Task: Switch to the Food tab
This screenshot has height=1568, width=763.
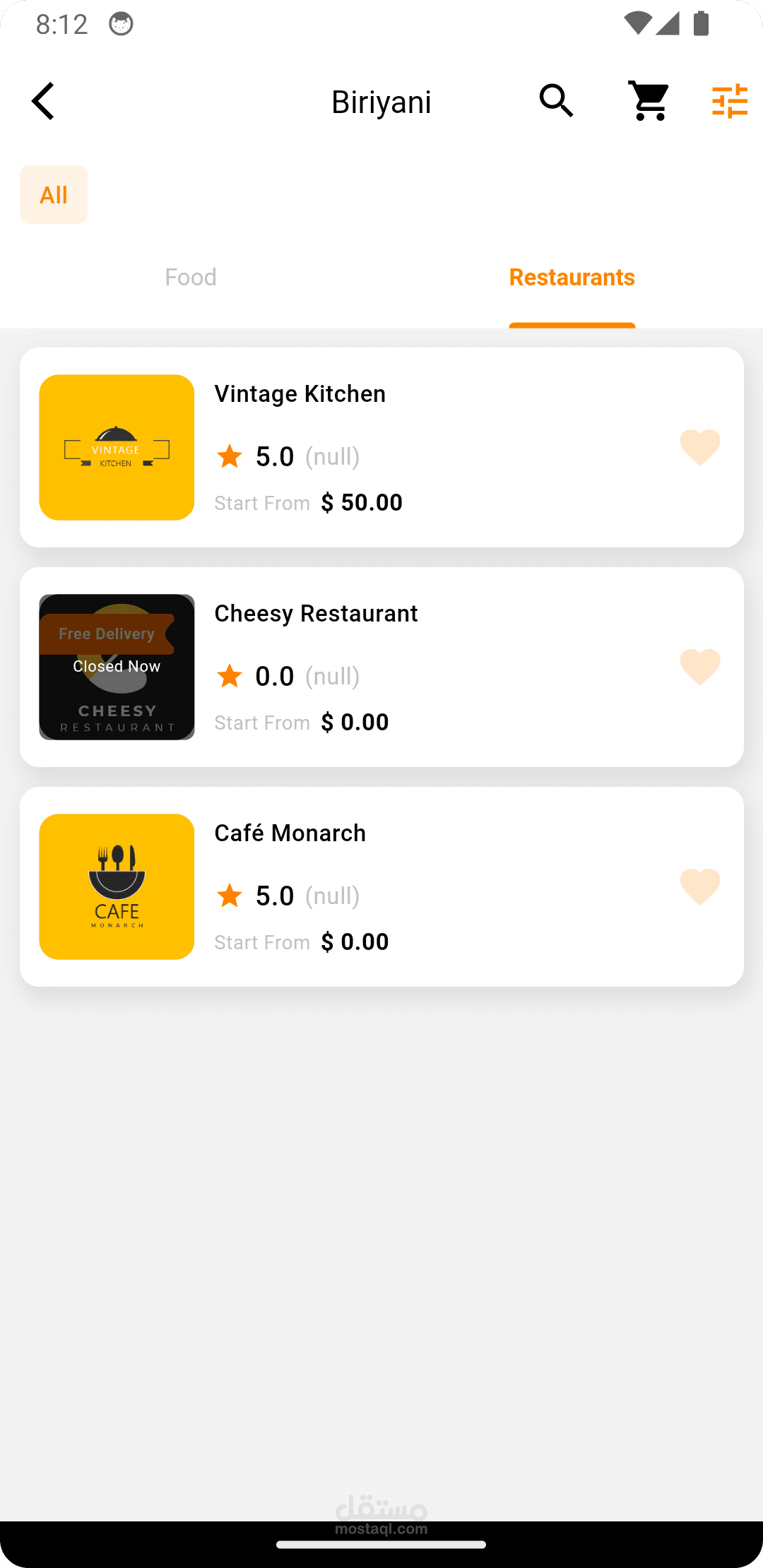Action: [191, 278]
